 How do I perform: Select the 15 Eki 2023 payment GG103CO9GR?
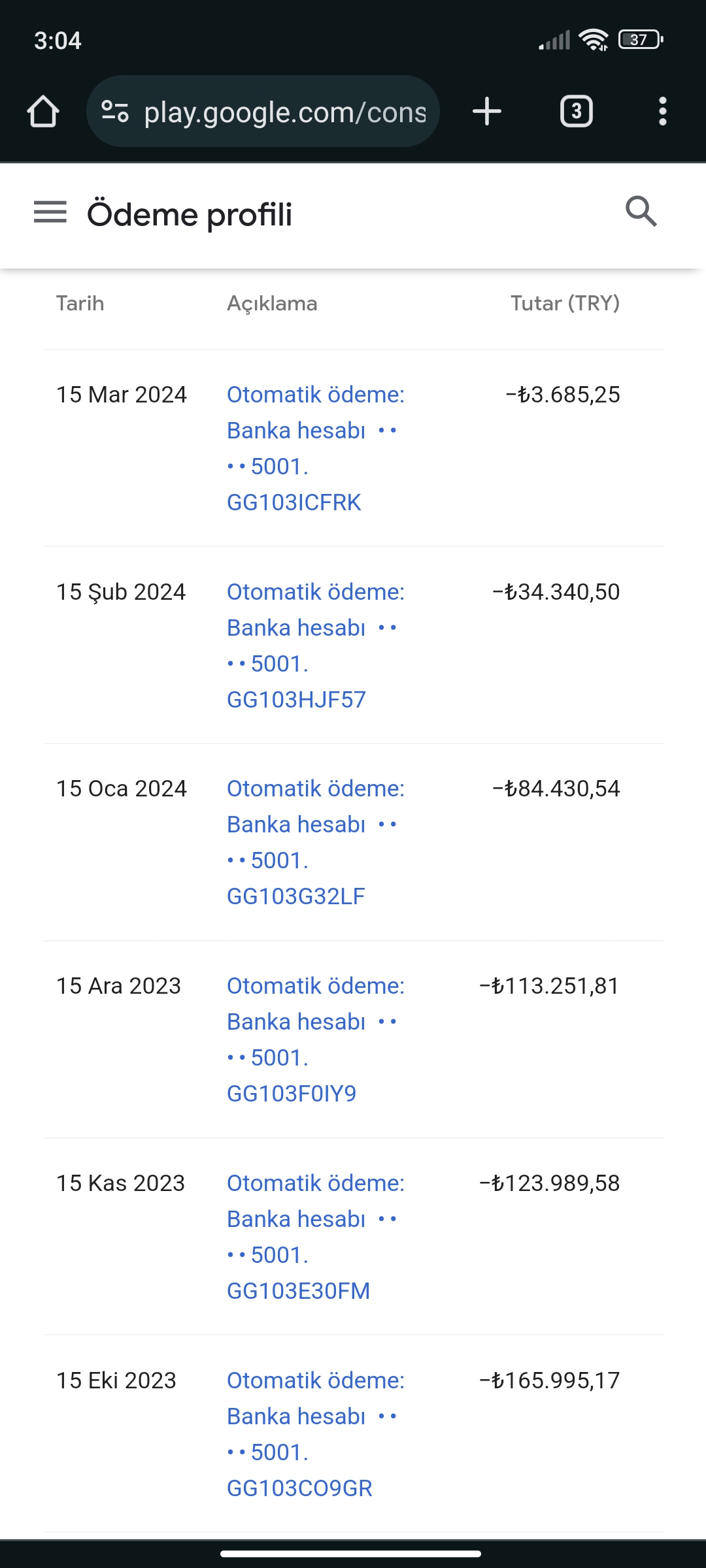pyautogui.click(x=316, y=1434)
